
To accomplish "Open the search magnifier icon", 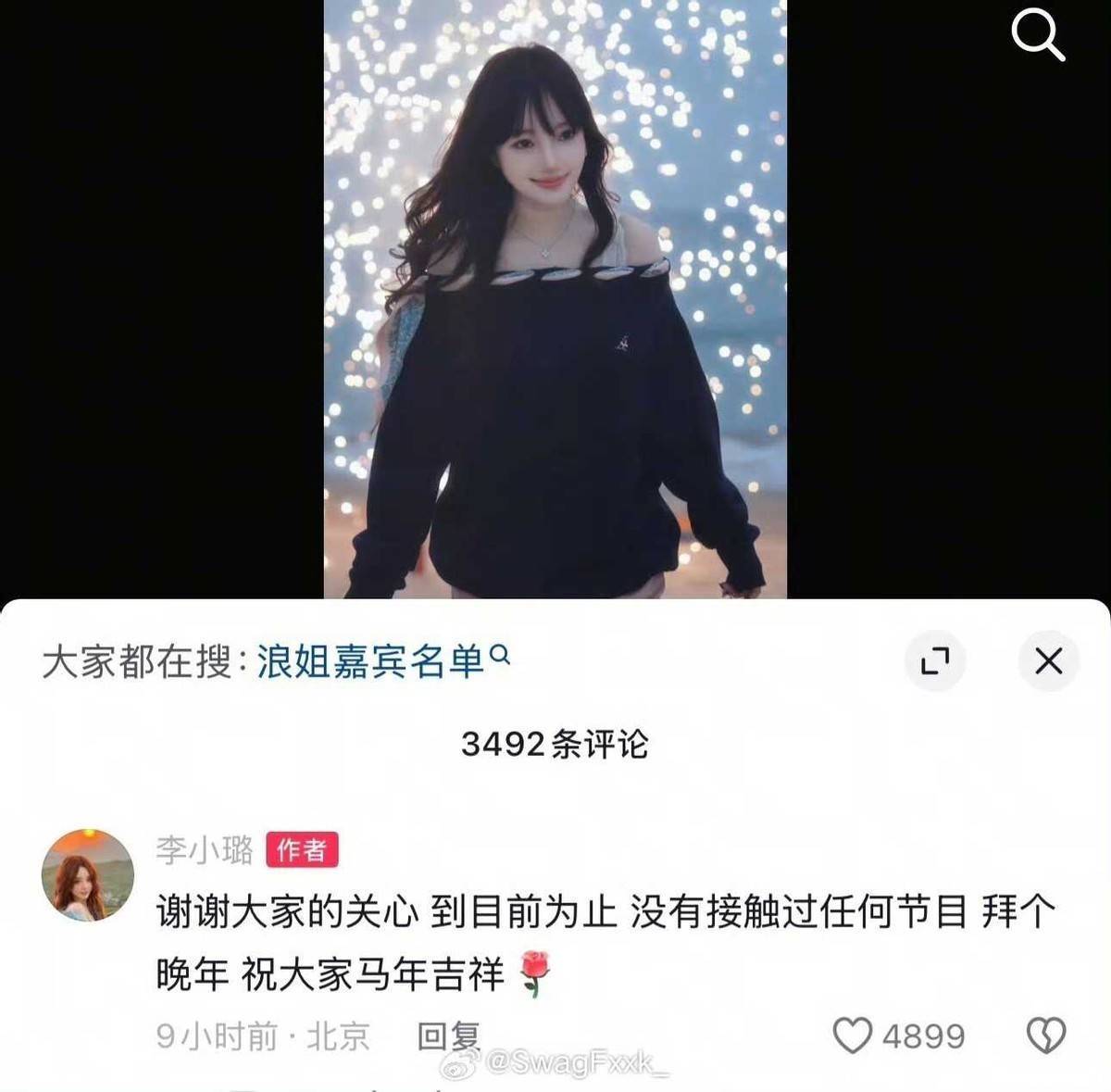I will 1037,36.
